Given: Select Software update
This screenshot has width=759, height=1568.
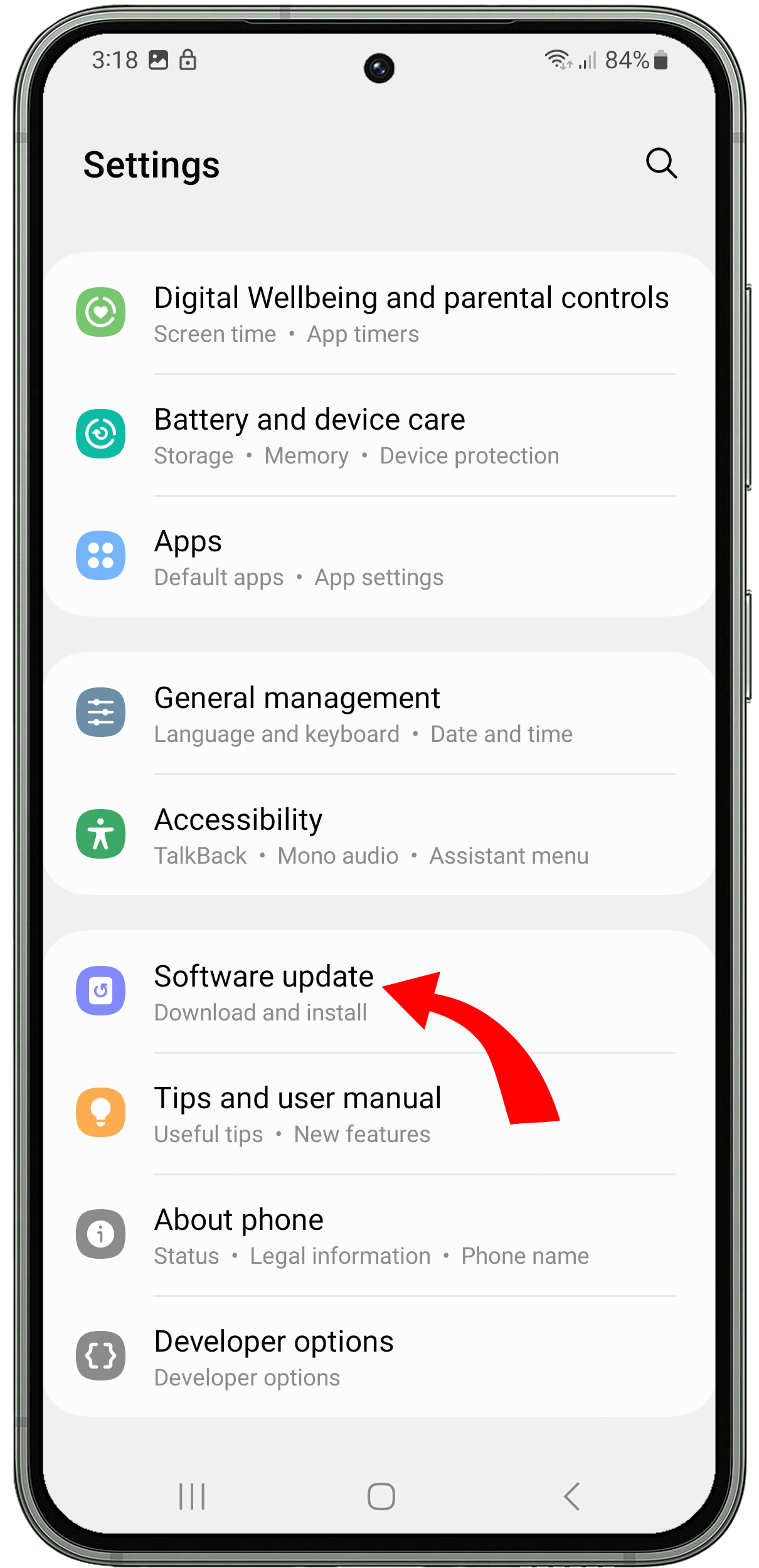Looking at the screenshot, I should click(x=379, y=992).
